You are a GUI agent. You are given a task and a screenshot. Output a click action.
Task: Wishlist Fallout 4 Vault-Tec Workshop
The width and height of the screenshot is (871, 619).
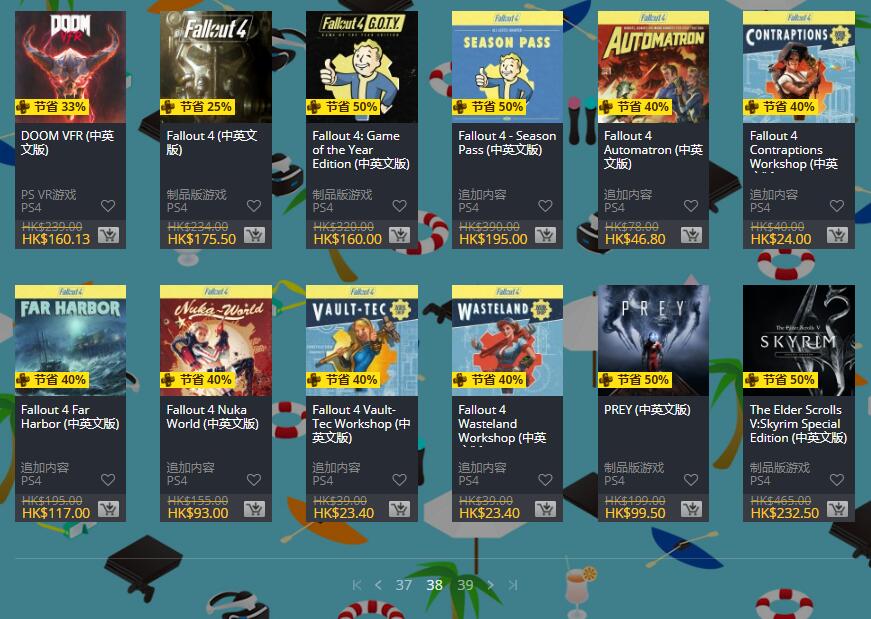399,480
